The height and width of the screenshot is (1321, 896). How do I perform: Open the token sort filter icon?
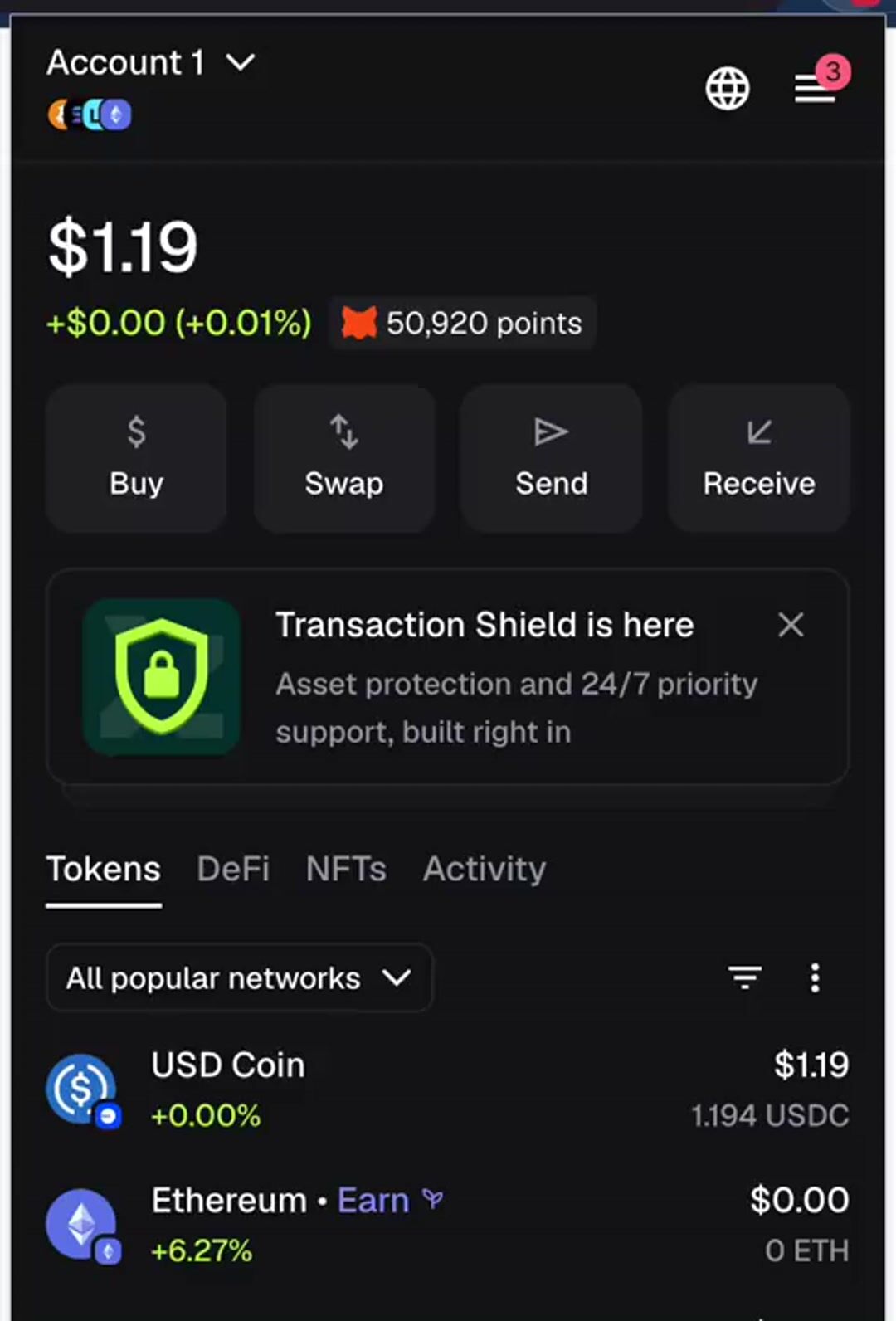click(x=744, y=978)
